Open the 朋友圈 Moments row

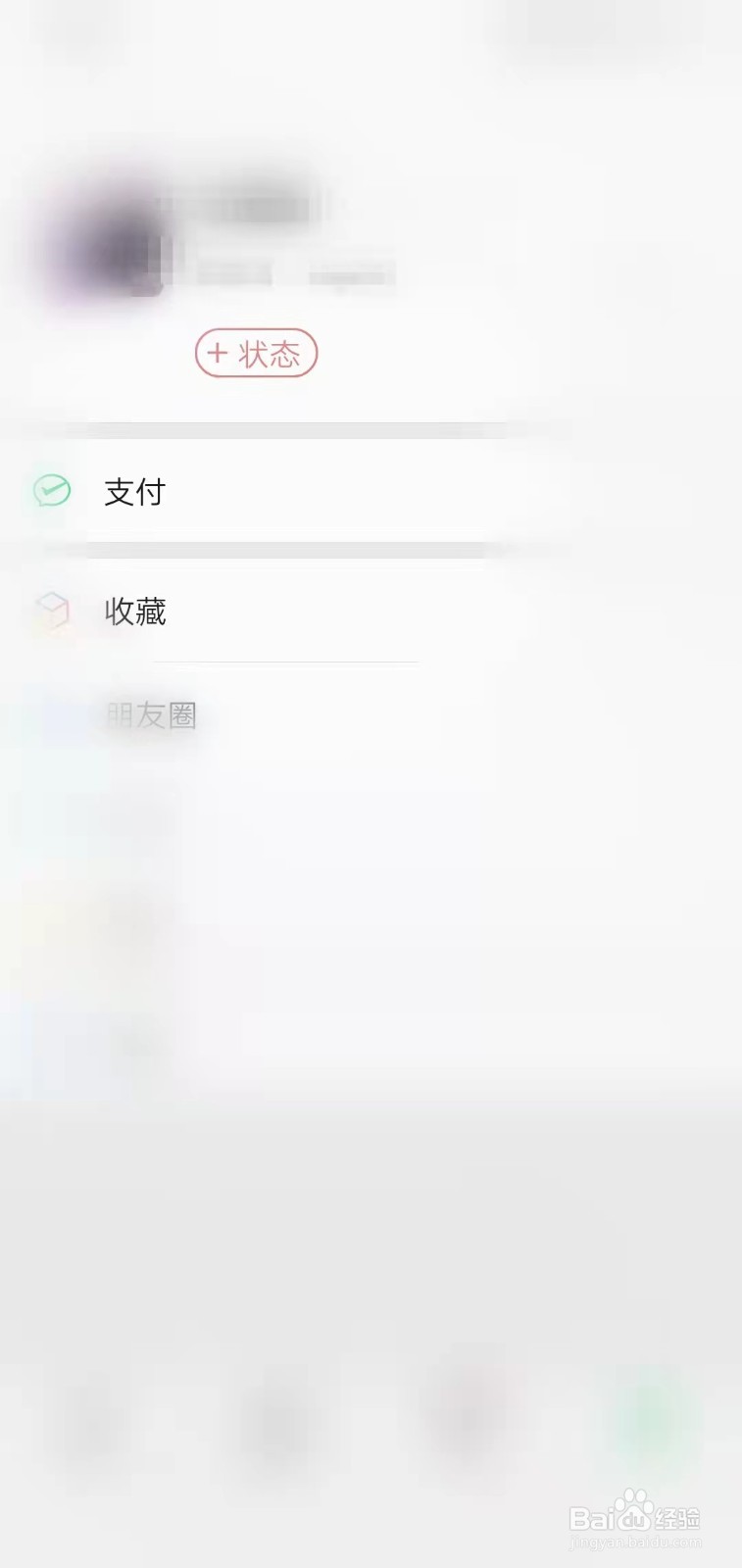[x=152, y=715]
